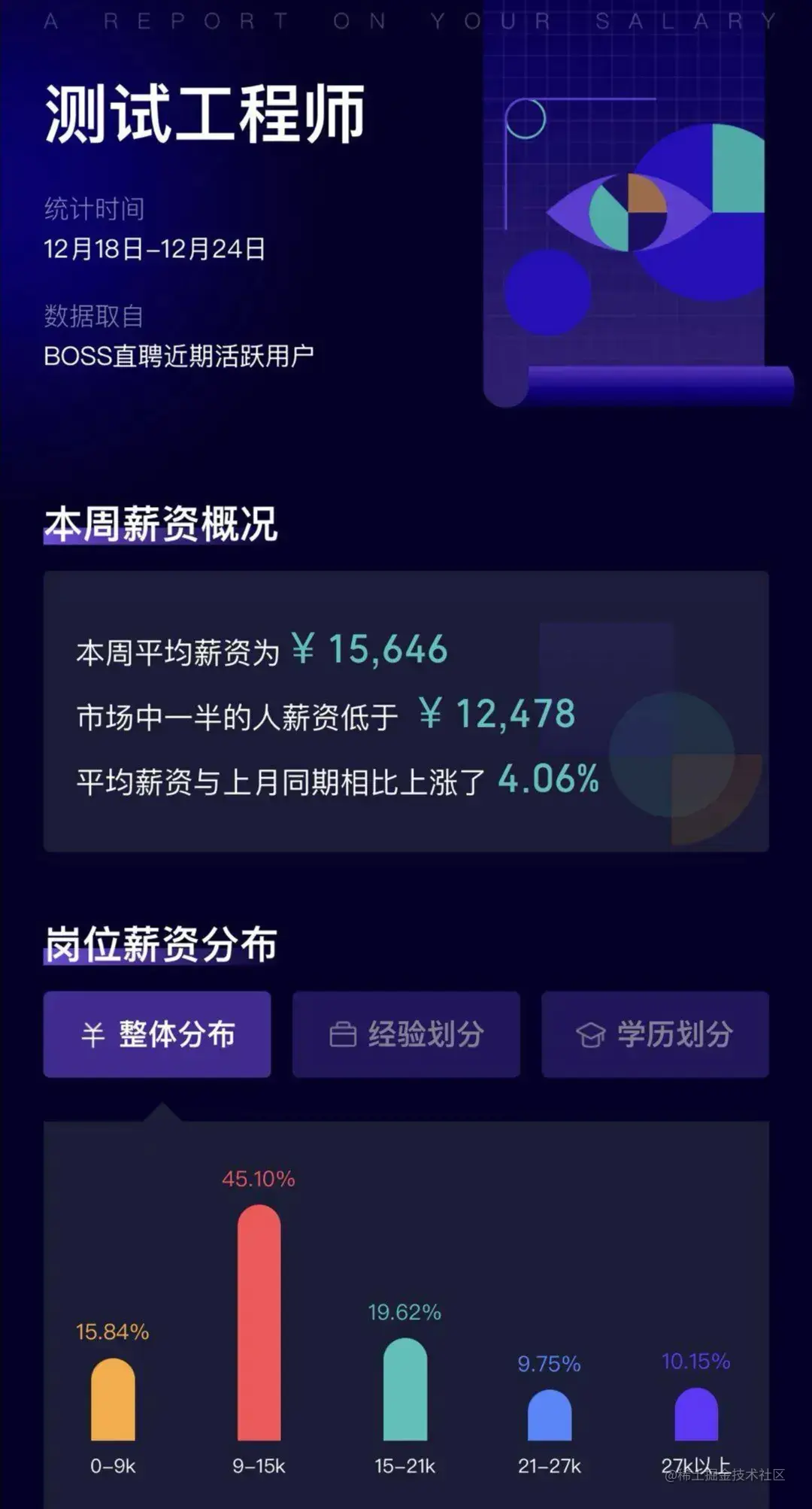Select the 整体分布 tab
This screenshot has width=812, height=1509.
[157, 1034]
